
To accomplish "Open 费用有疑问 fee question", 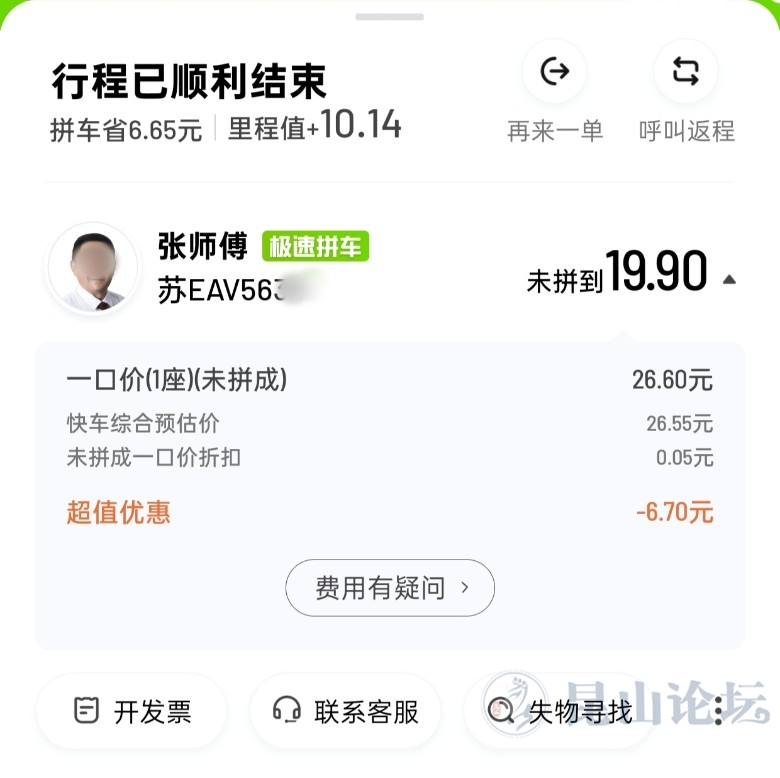I will (390, 588).
